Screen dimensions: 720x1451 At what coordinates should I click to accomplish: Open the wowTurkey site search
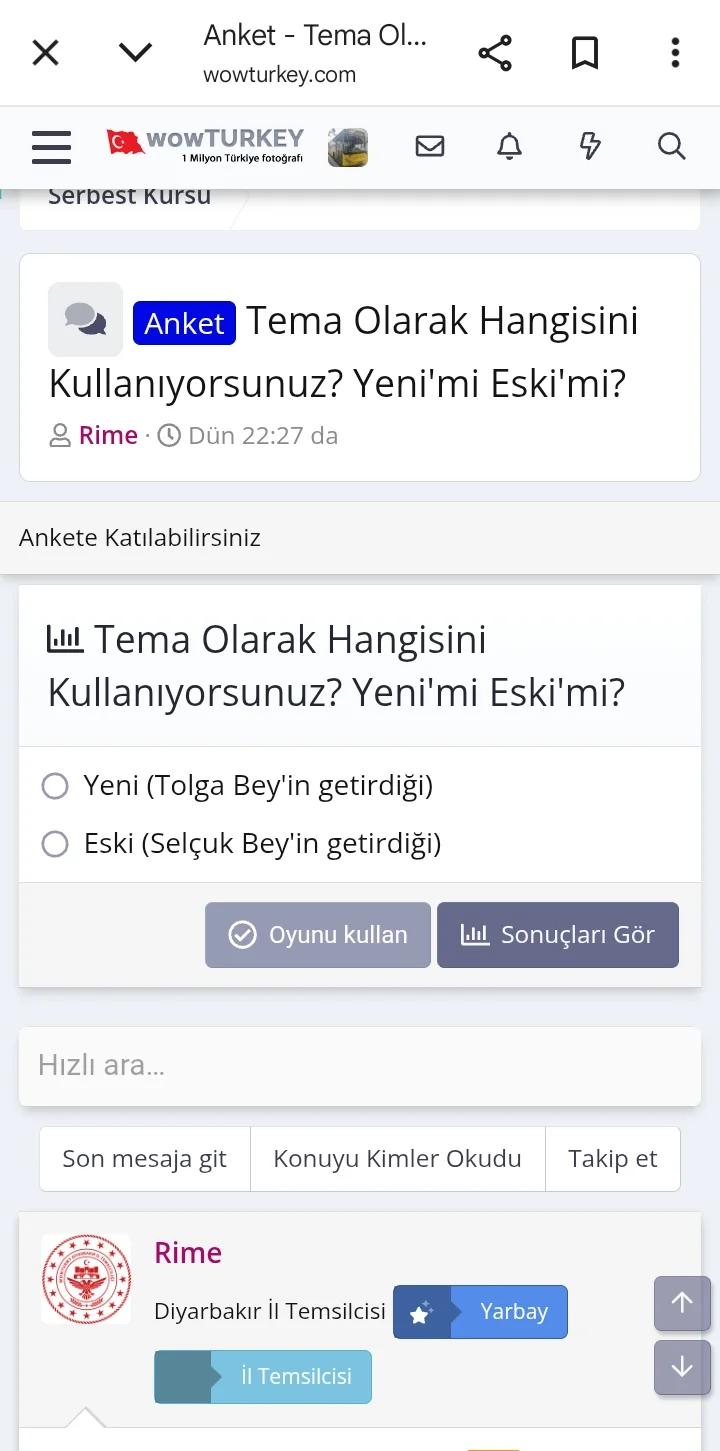click(x=671, y=146)
